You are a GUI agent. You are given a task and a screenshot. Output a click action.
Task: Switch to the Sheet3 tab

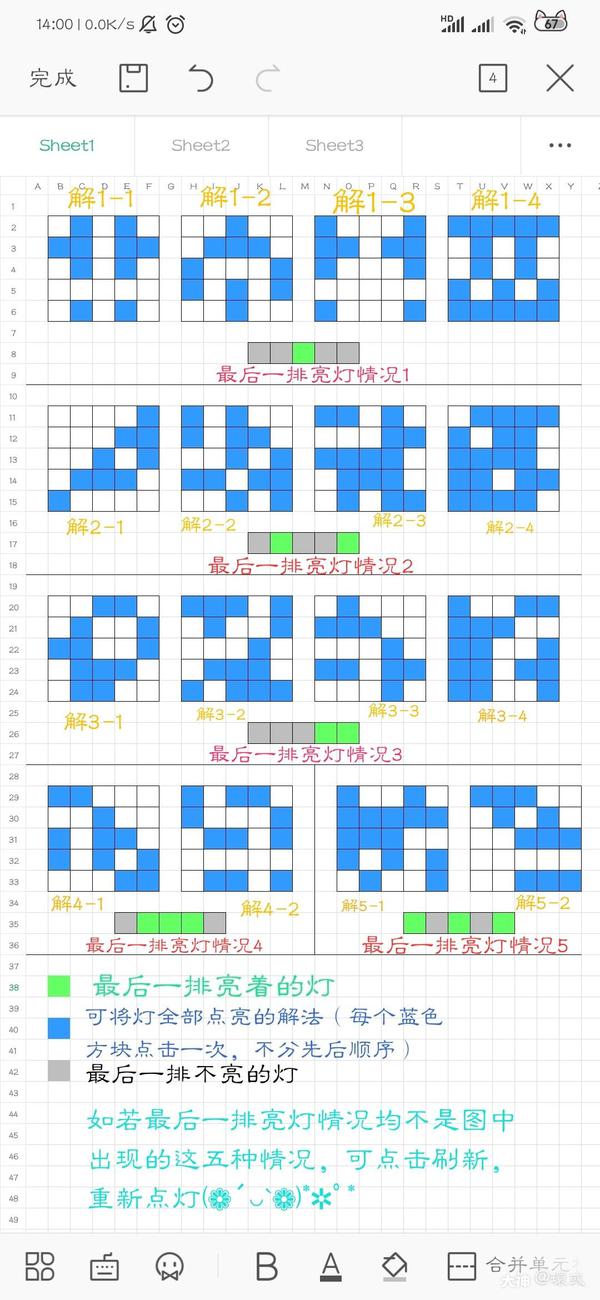tap(334, 145)
